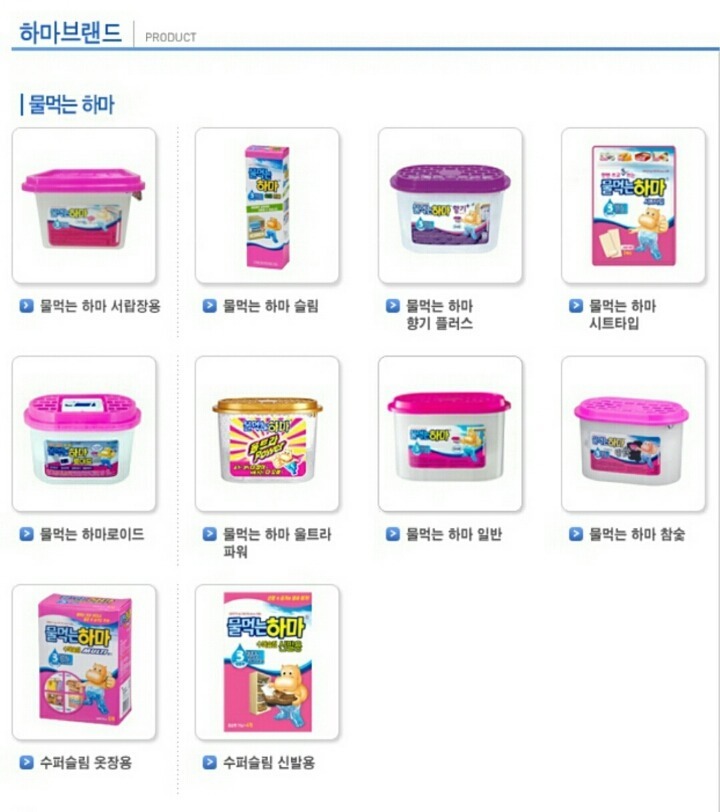View the 물먹는 하마 슬림 product tile
The width and height of the screenshot is (720, 812).
point(267,206)
